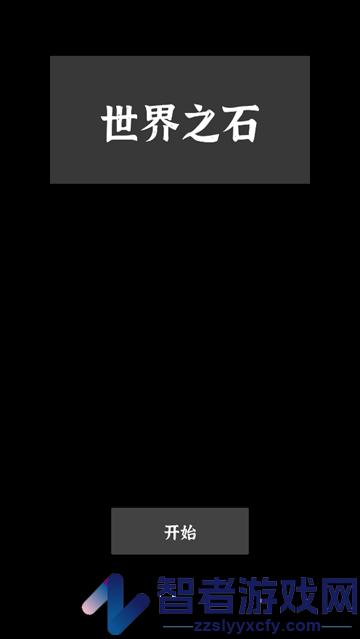
Task: Tap the 开始 button to start the game
Action: [180, 531]
